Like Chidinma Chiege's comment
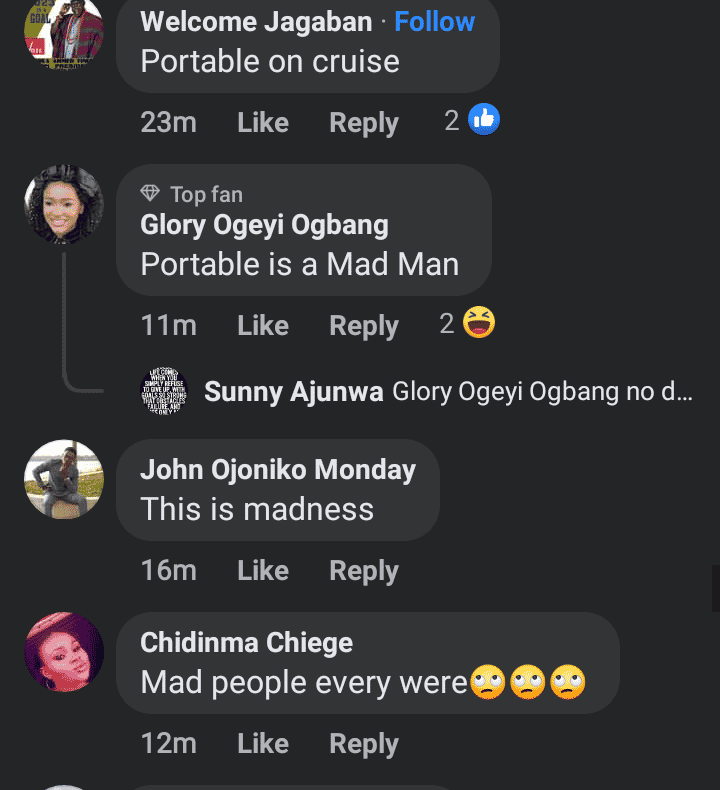 coord(263,744)
